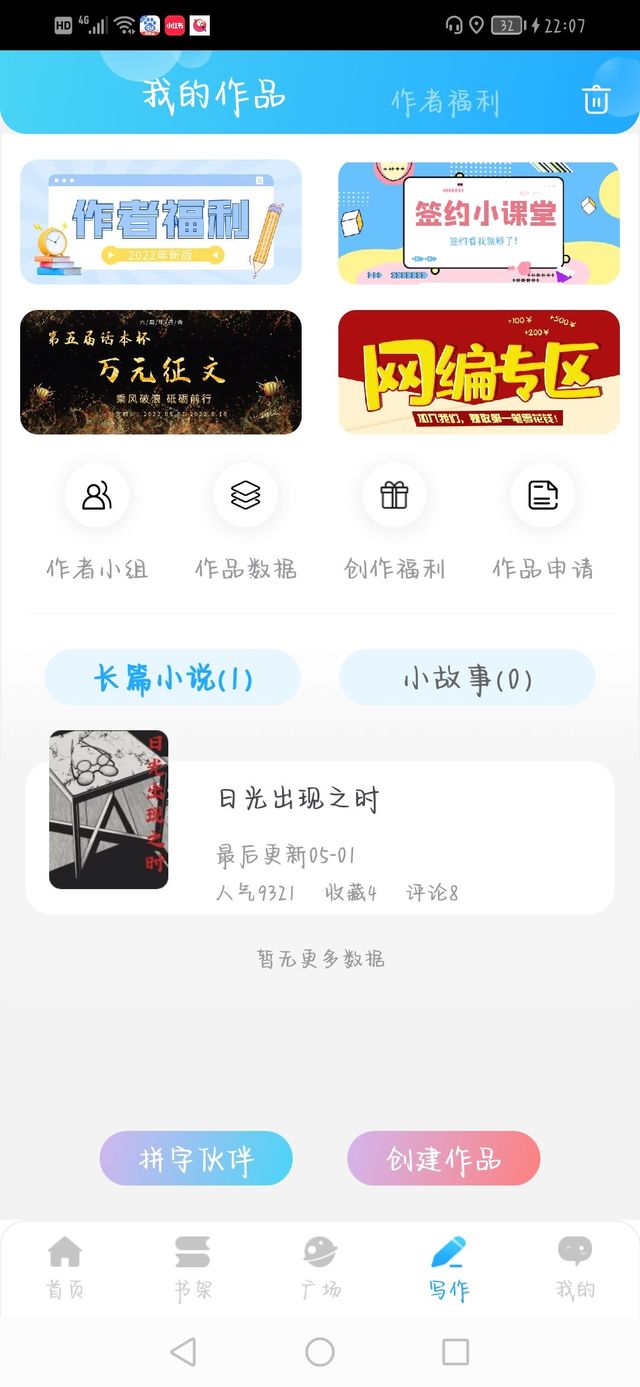
Task: Tap the 拼字伙伴 button
Action: pyautogui.click(x=196, y=1159)
